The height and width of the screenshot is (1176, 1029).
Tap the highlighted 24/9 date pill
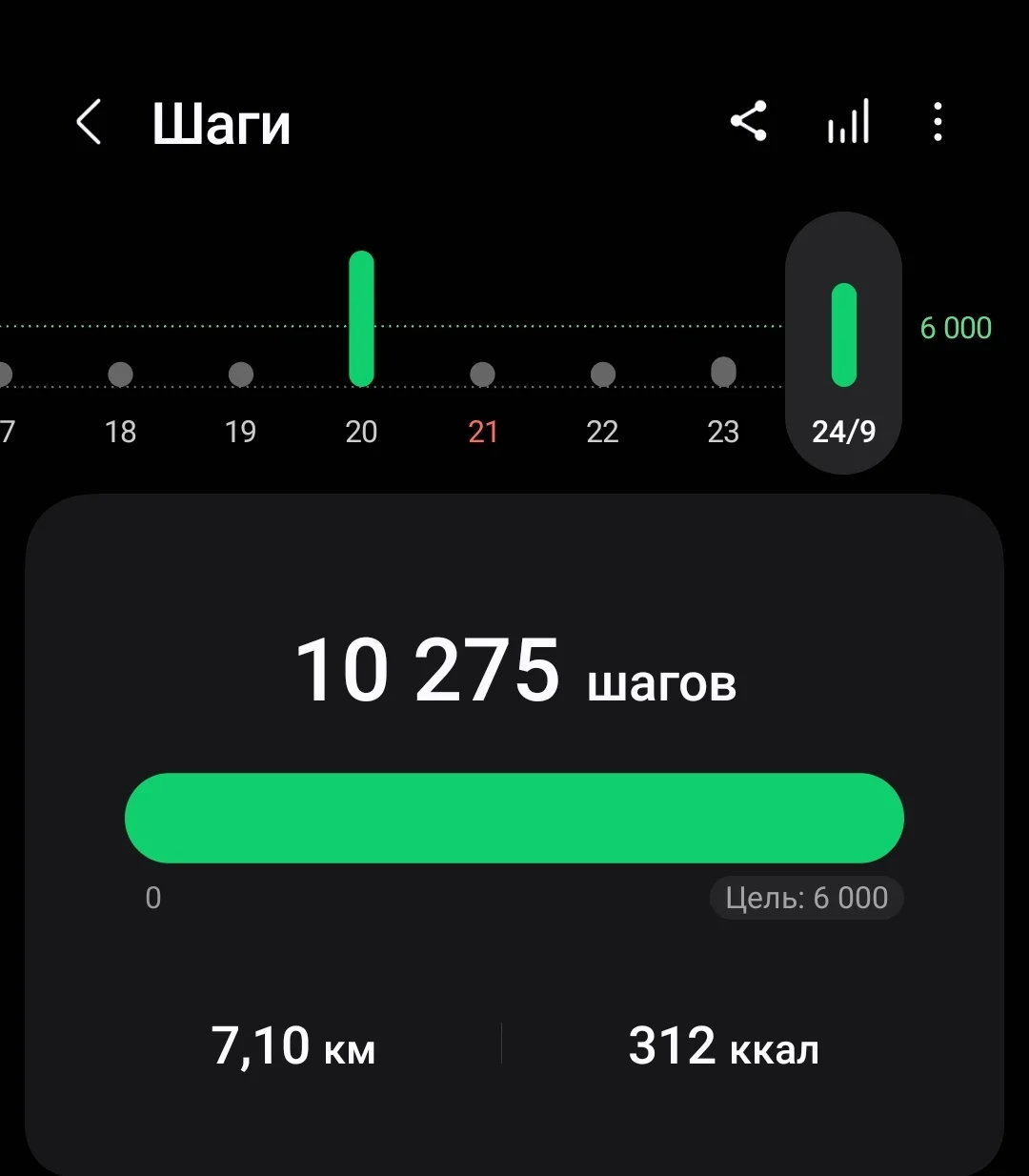843,432
